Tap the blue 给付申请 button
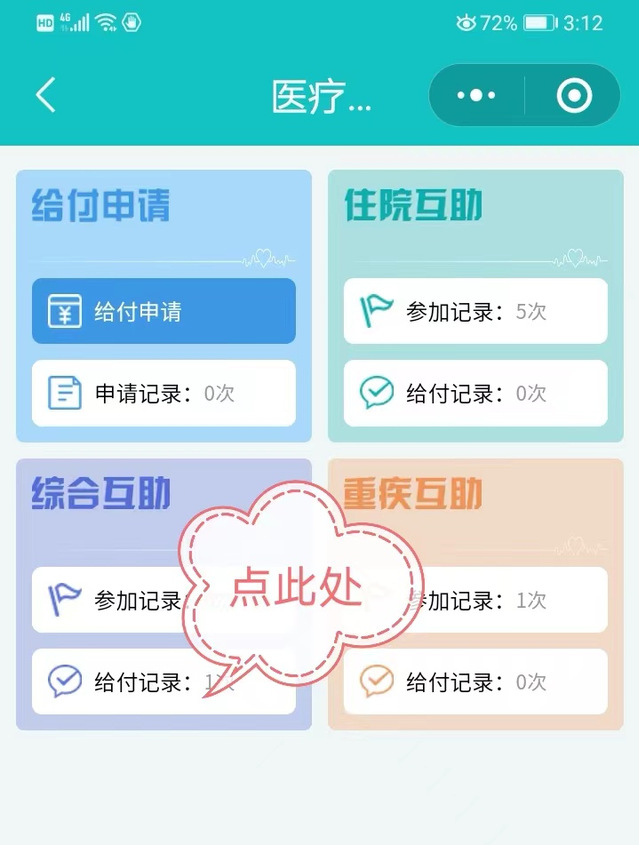 click(x=164, y=311)
